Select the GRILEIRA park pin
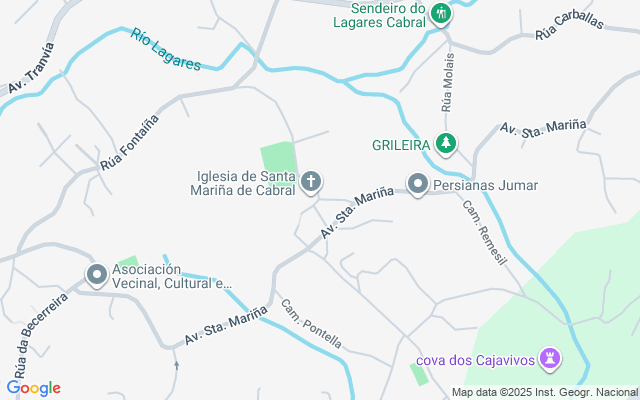 (446, 144)
